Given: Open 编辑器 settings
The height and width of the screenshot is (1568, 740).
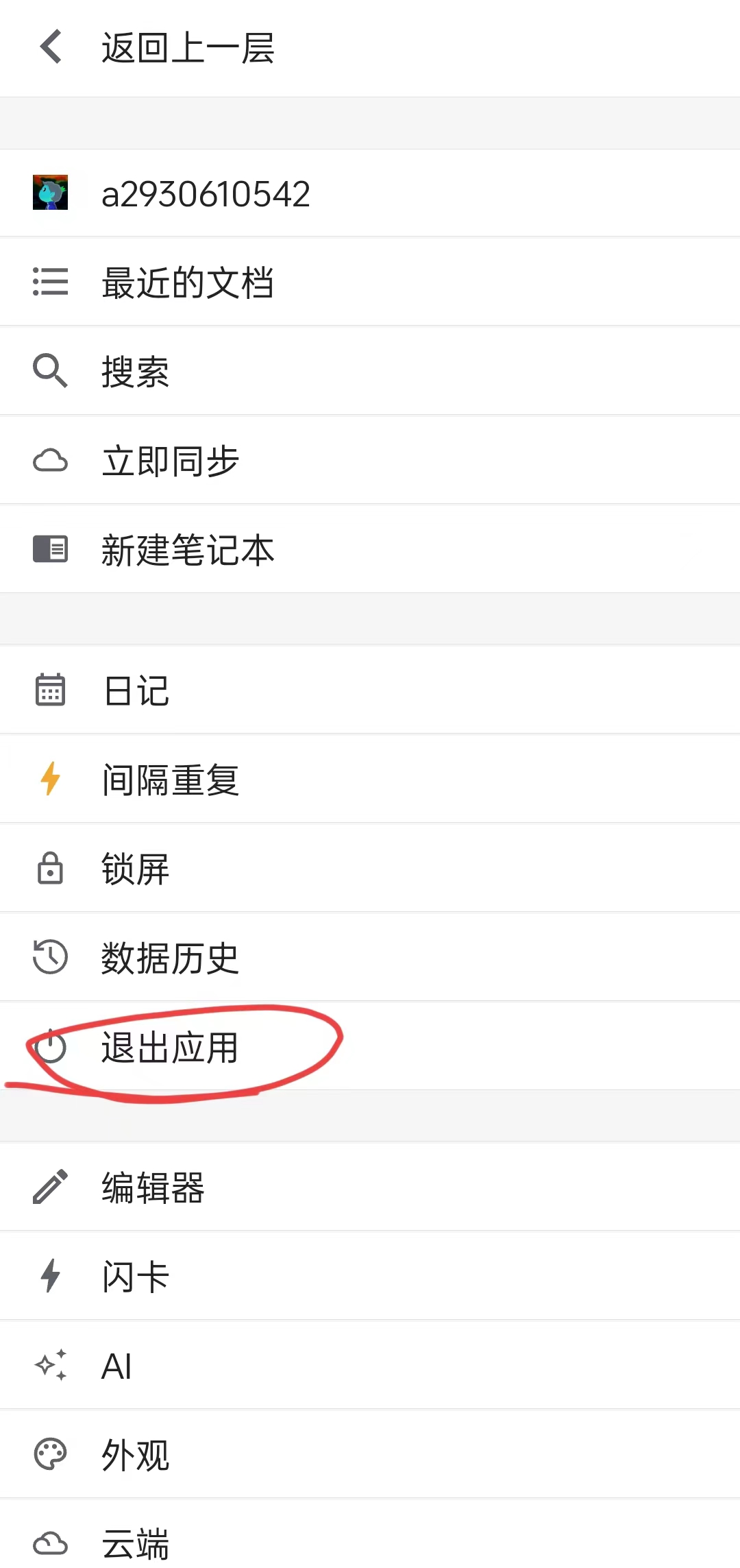Looking at the screenshot, I should coord(153,1187).
